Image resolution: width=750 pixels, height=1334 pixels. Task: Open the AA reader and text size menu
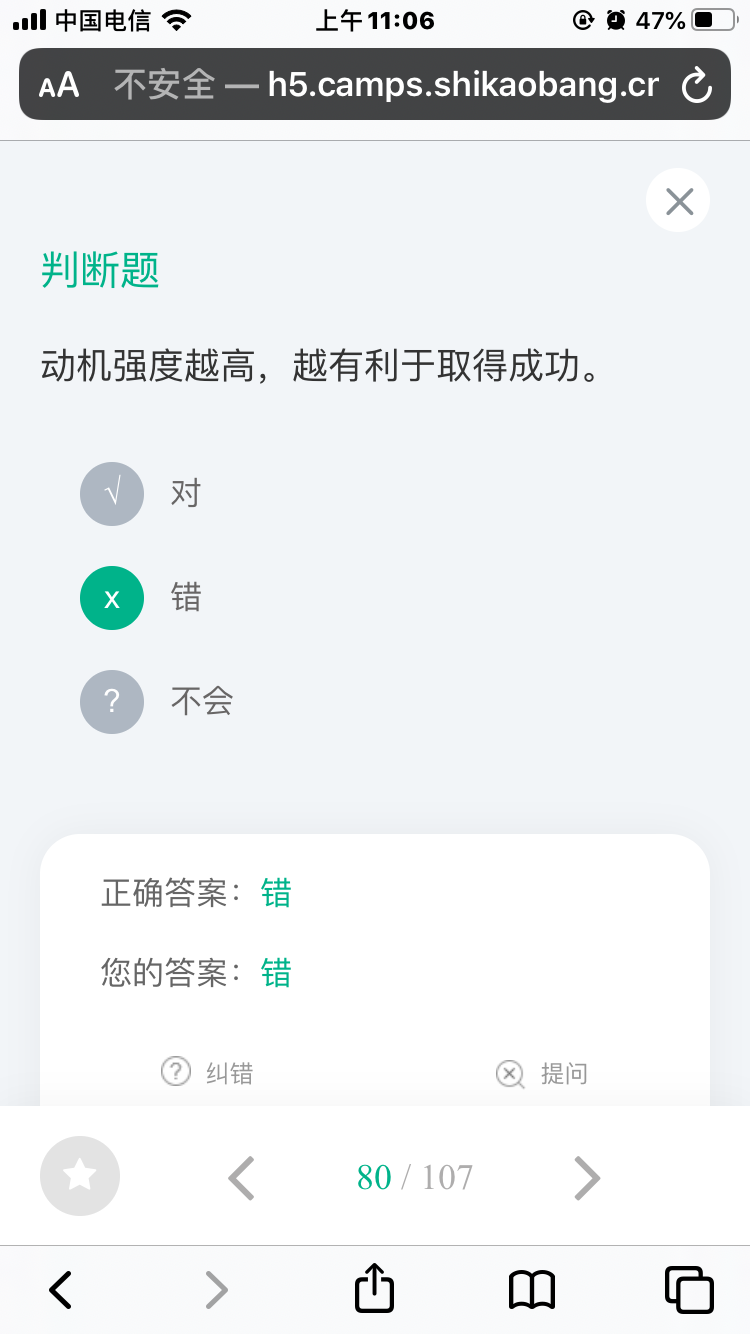point(59,85)
